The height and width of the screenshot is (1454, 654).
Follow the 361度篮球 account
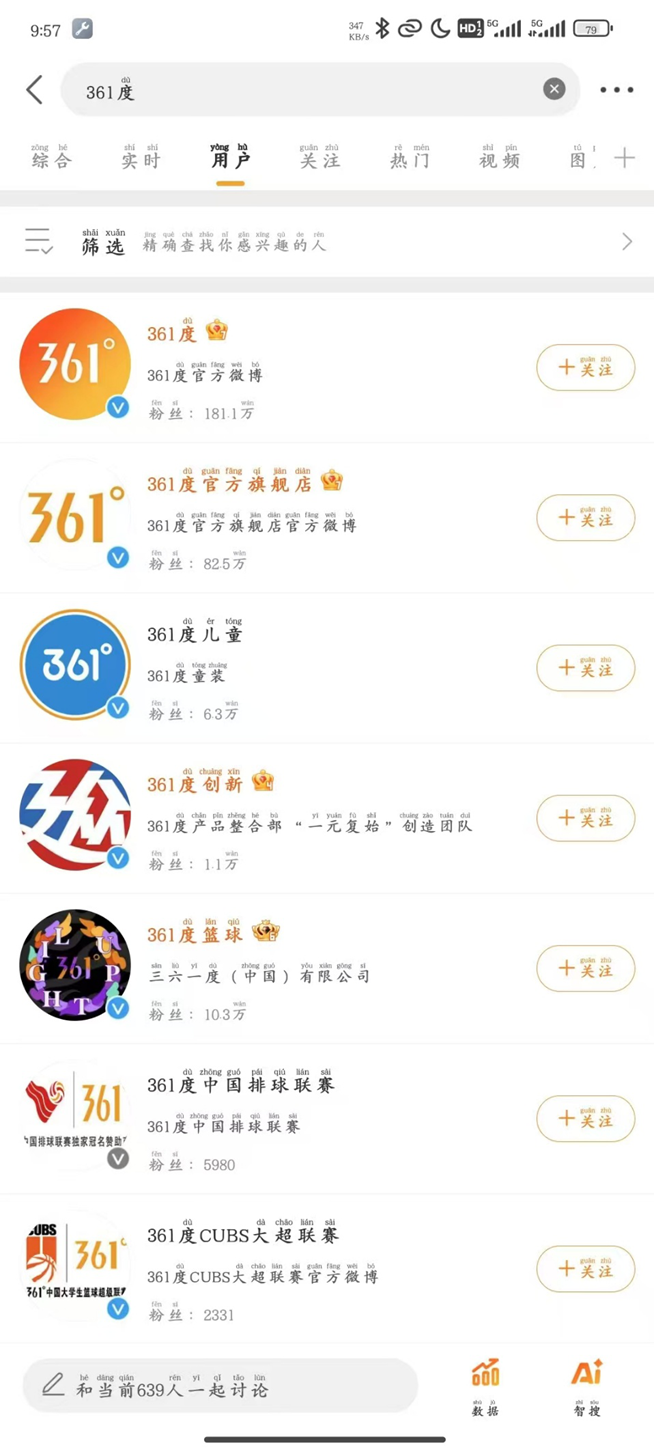click(x=585, y=968)
